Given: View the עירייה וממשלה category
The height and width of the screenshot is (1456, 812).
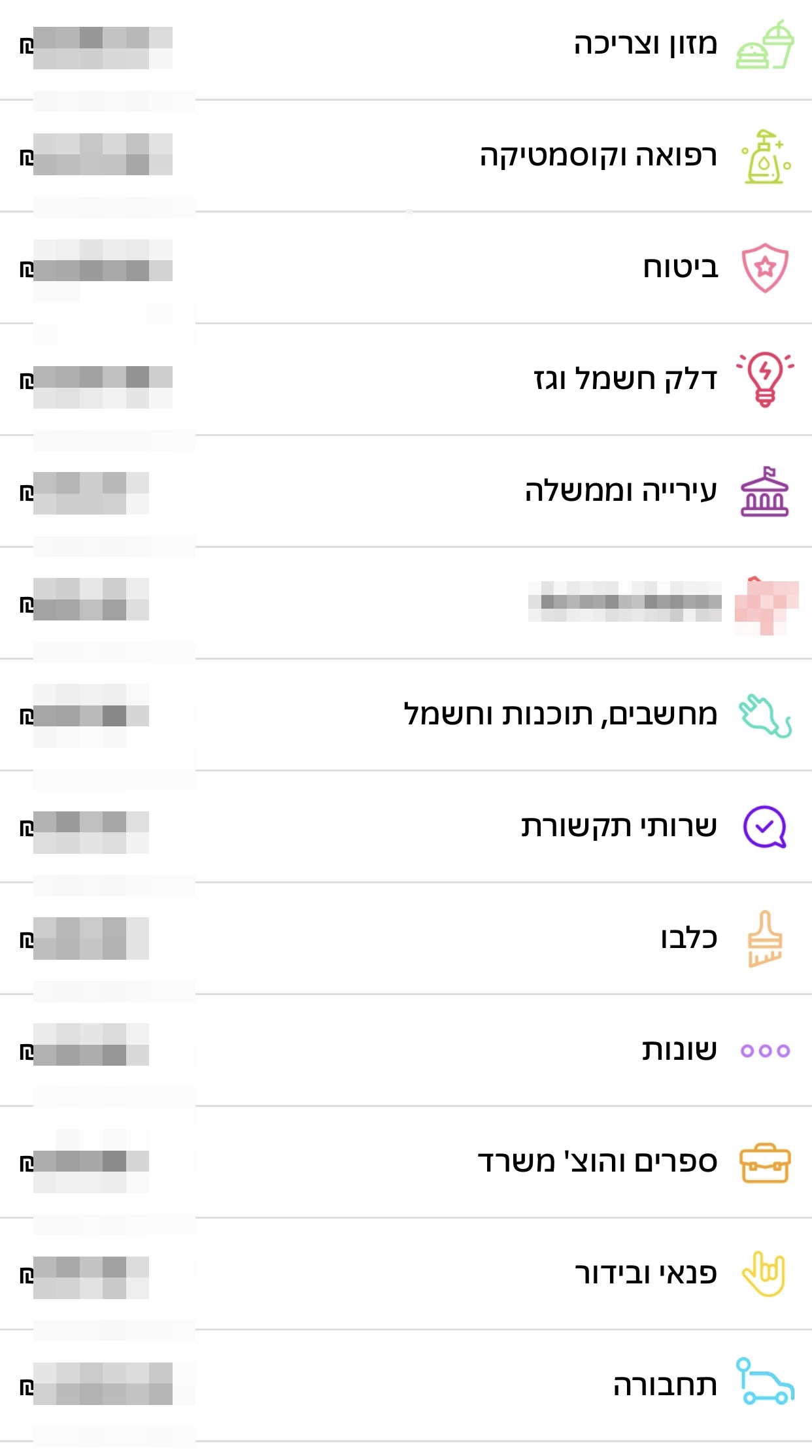Looking at the screenshot, I should tap(621, 491).
